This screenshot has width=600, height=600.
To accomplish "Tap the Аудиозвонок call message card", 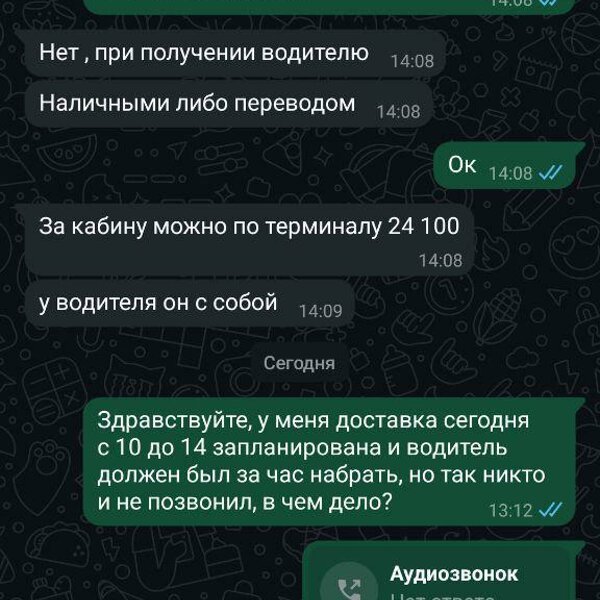I will [443, 579].
